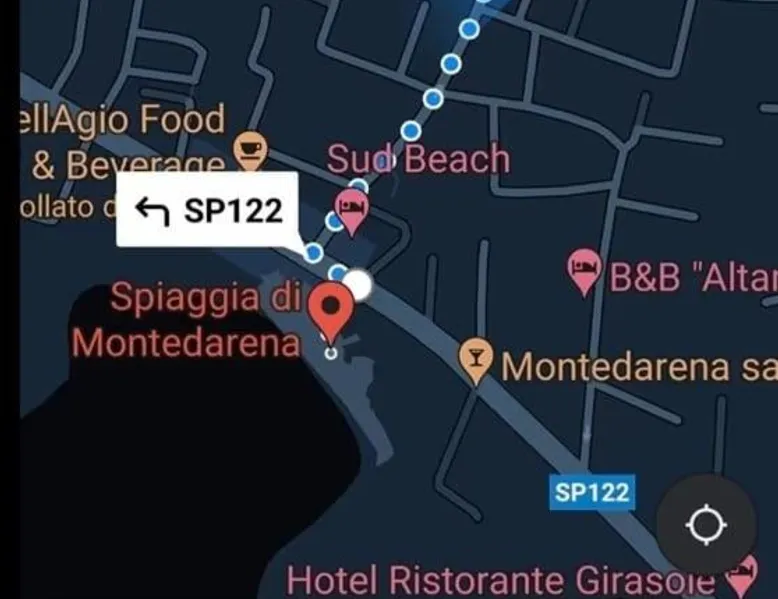
Task: Open the Montedarena bar marker
Action: tap(477, 359)
